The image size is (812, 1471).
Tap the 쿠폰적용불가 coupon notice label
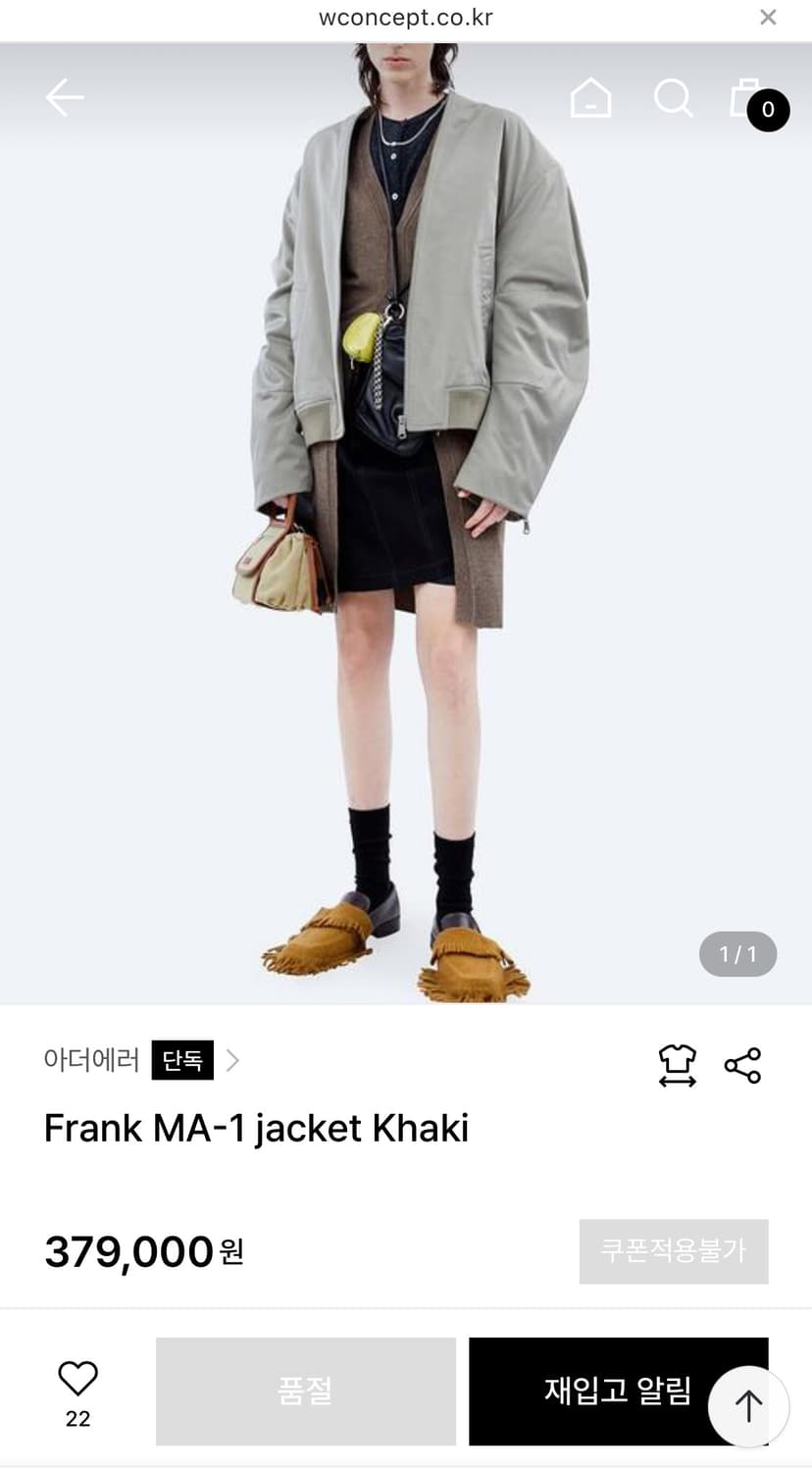(673, 1252)
